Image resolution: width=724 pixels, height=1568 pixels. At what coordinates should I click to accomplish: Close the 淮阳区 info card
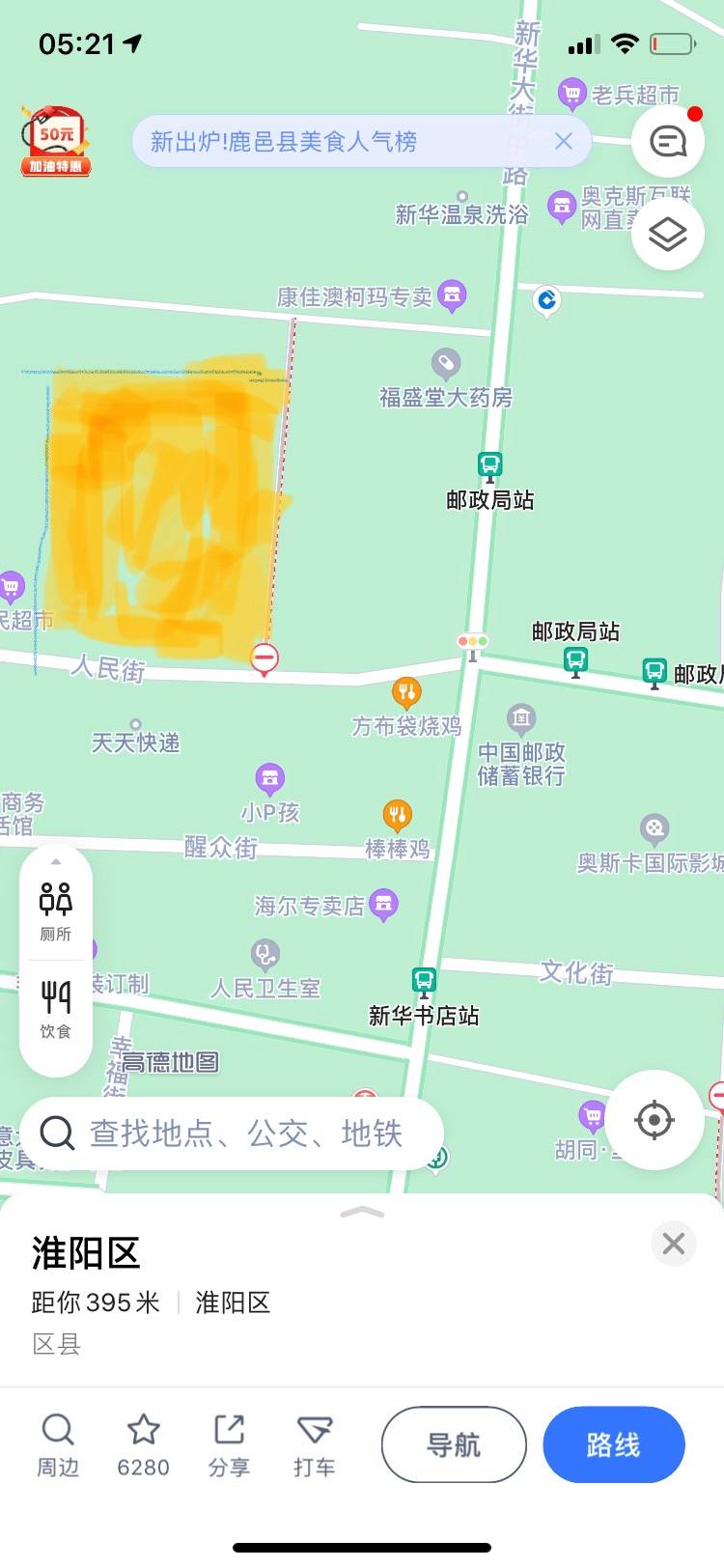[x=674, y=1244]
